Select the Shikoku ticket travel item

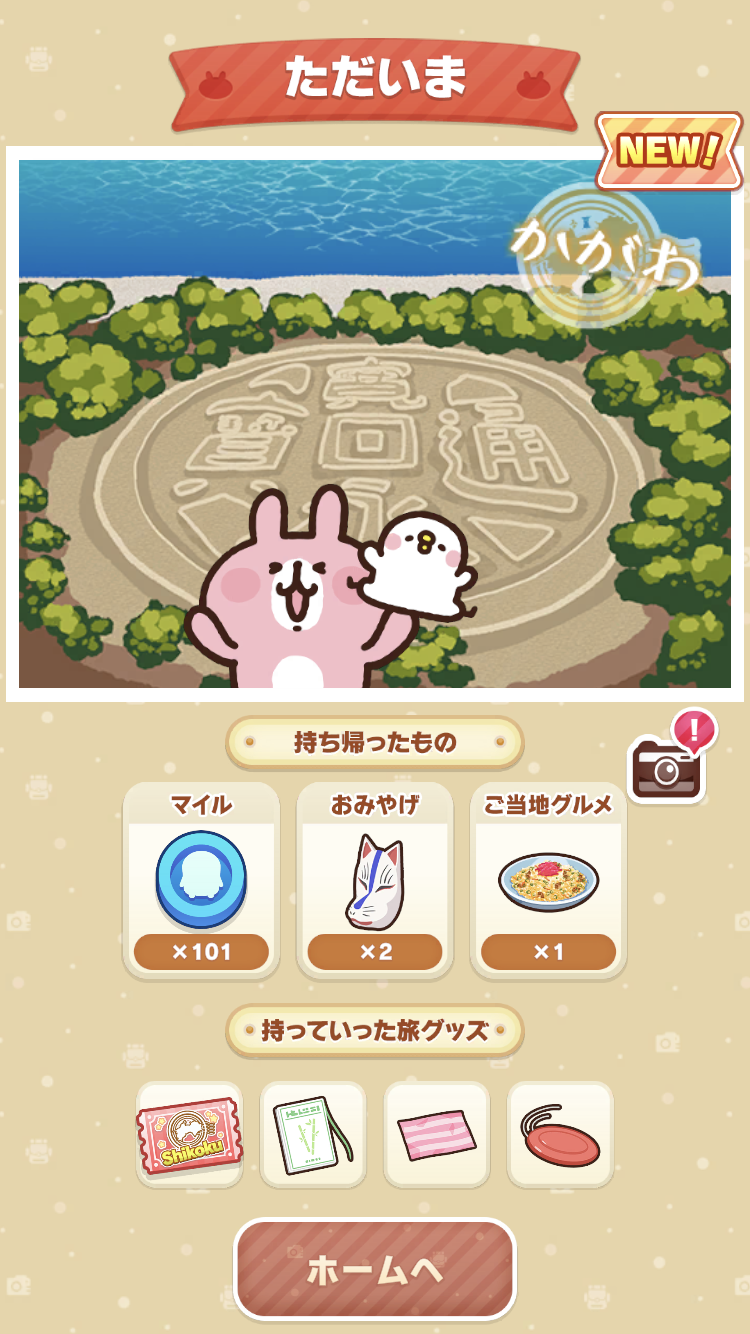[189, 1135]
